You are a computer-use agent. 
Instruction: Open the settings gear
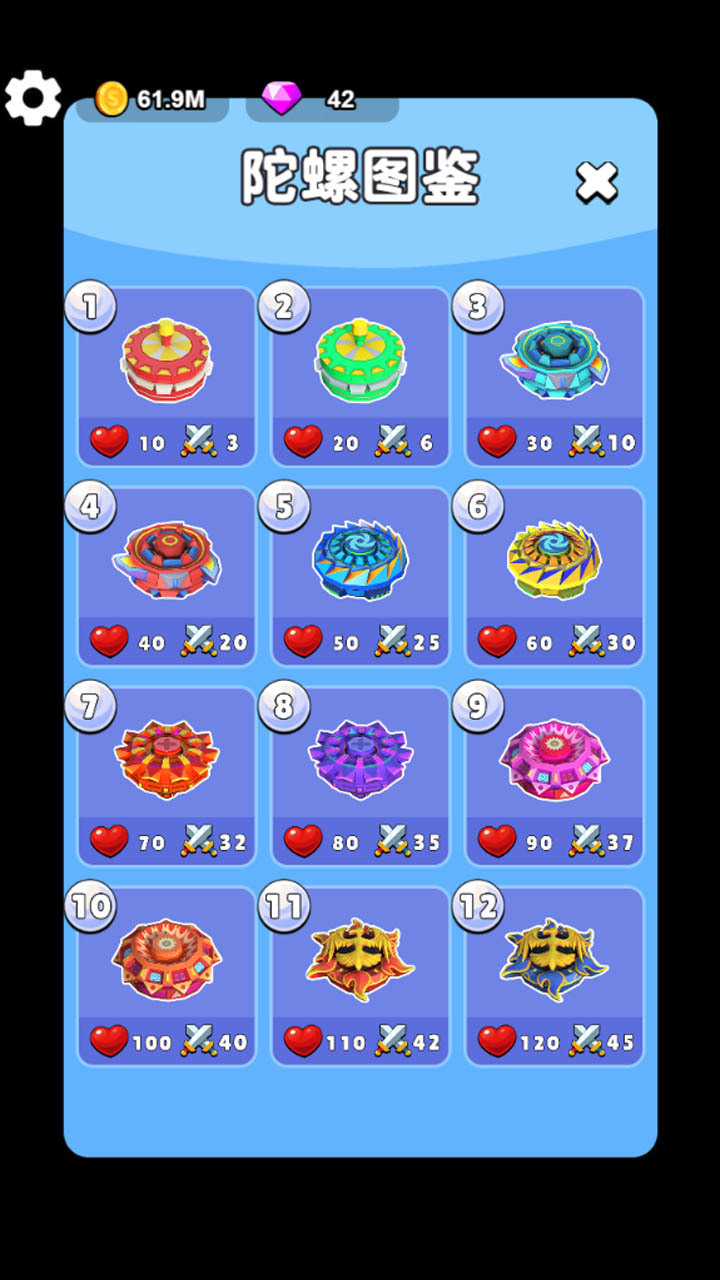tap(33, 98)
